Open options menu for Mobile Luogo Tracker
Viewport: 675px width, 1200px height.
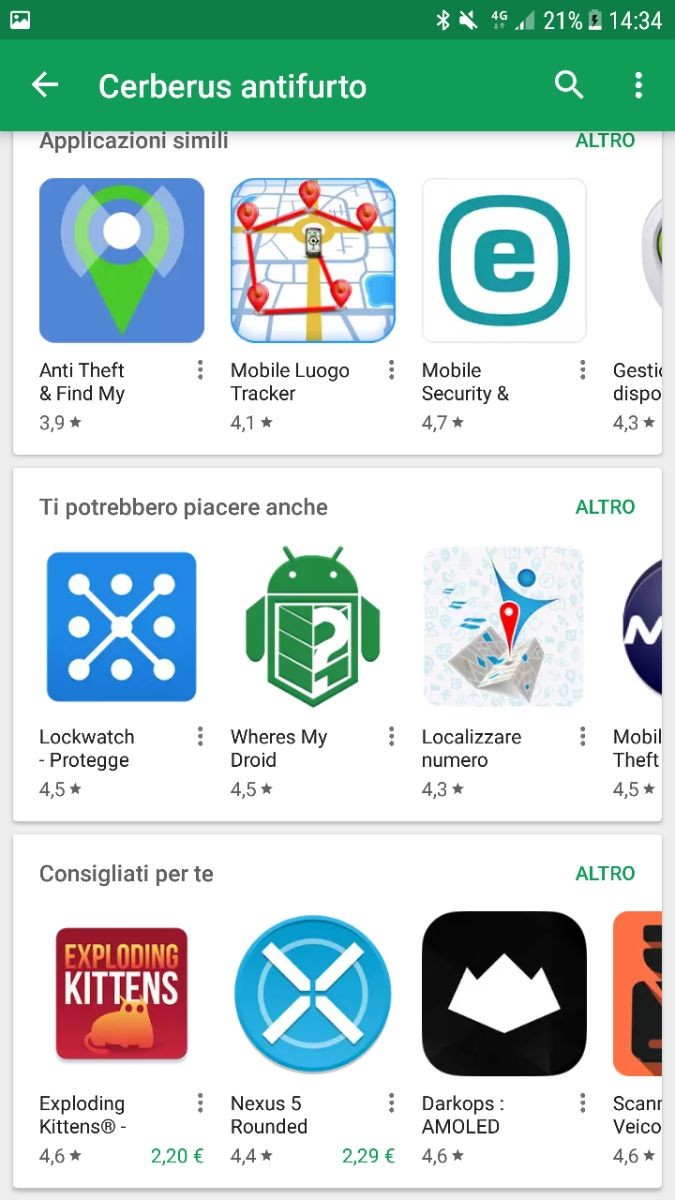[391, 371]
